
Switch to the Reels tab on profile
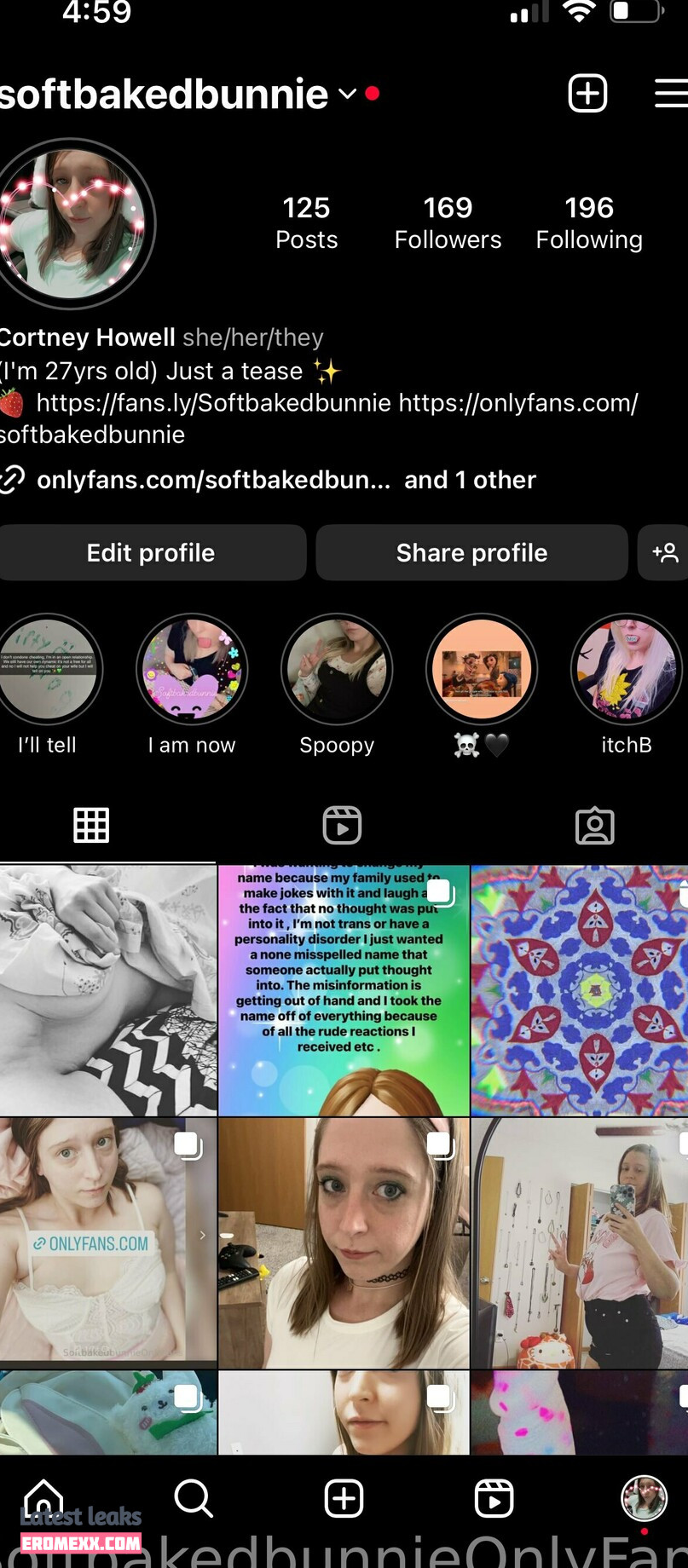tap(342, 825)
